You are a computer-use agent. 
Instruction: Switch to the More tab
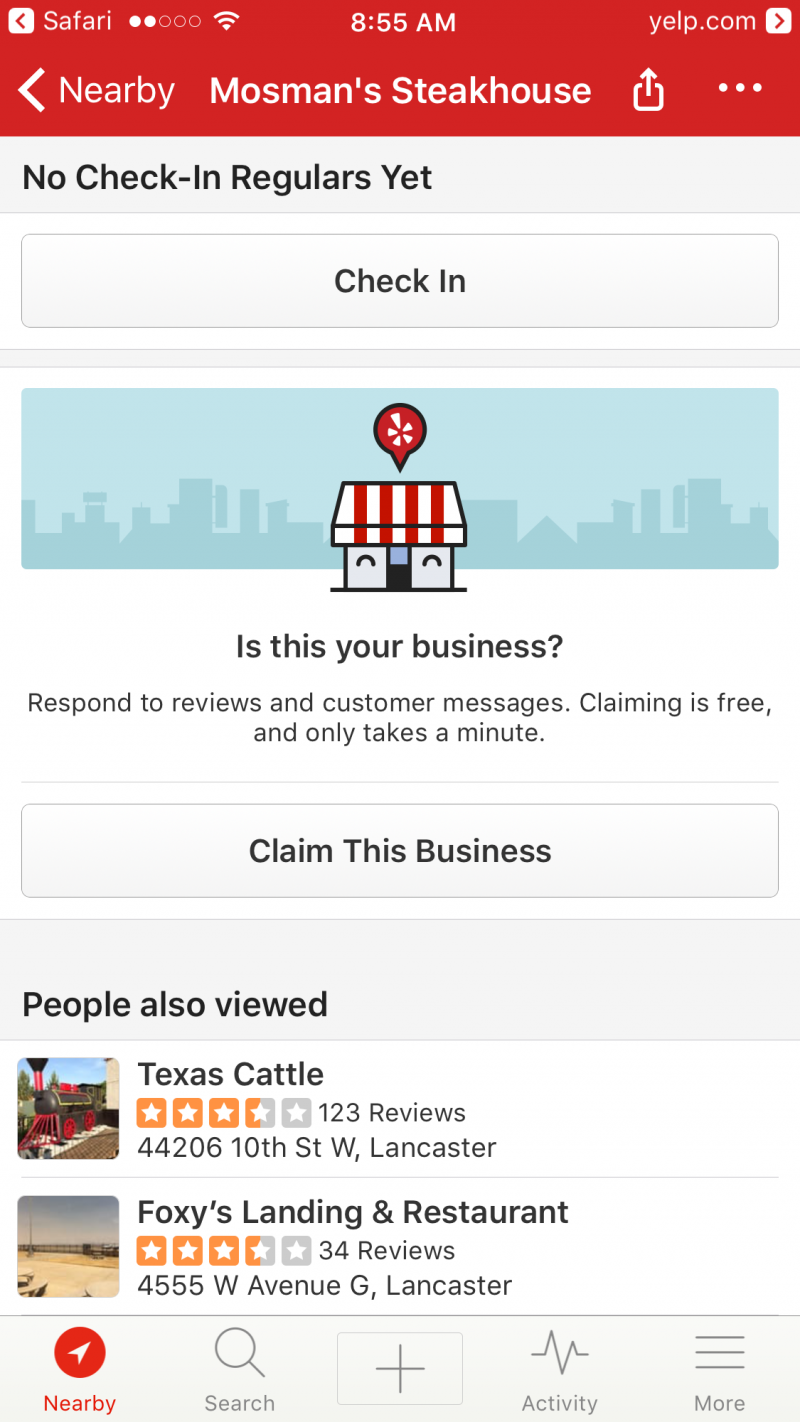(x=720, y=1369)
